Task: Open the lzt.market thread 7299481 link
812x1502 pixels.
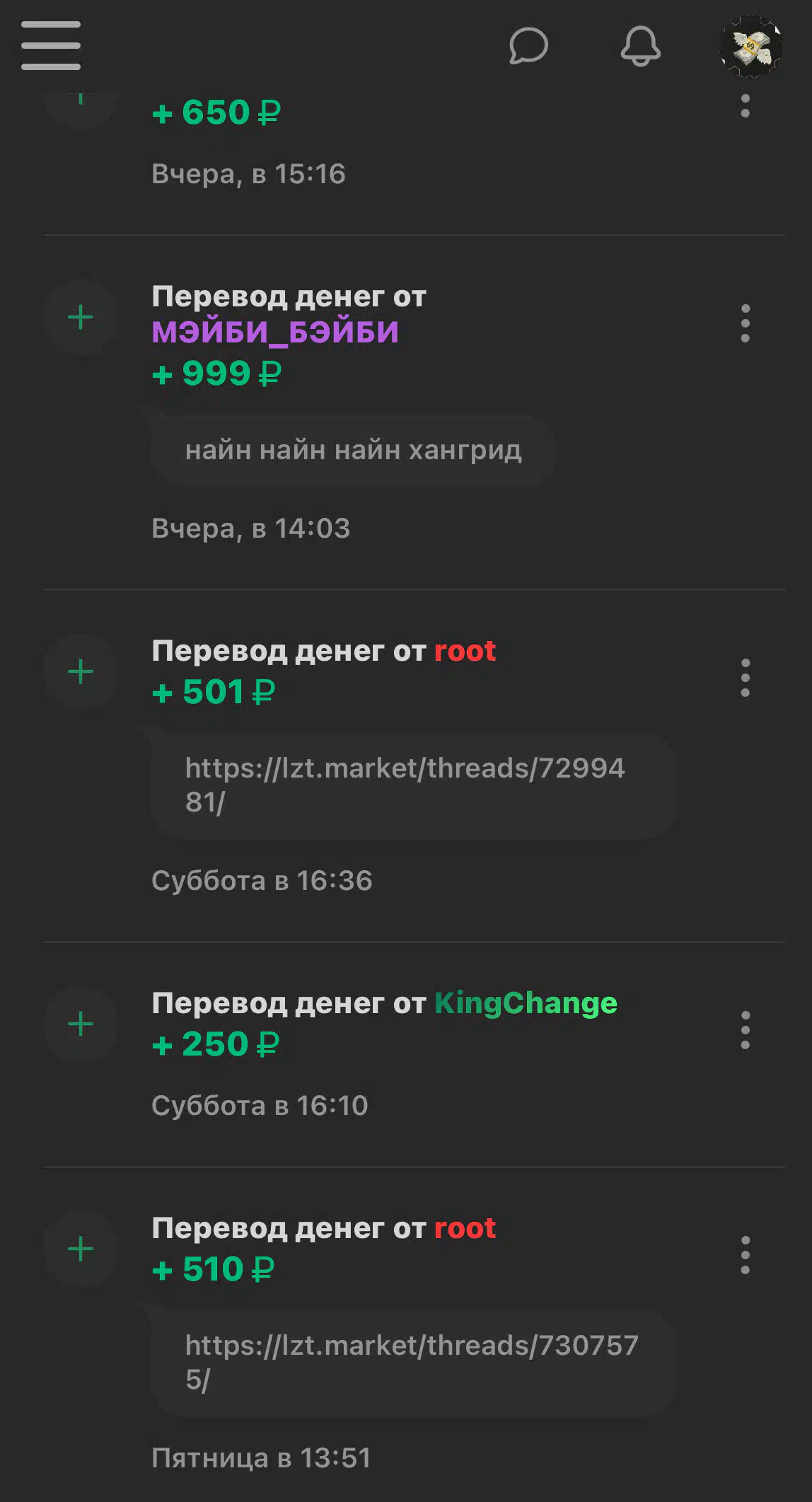Action: point(405,785)
